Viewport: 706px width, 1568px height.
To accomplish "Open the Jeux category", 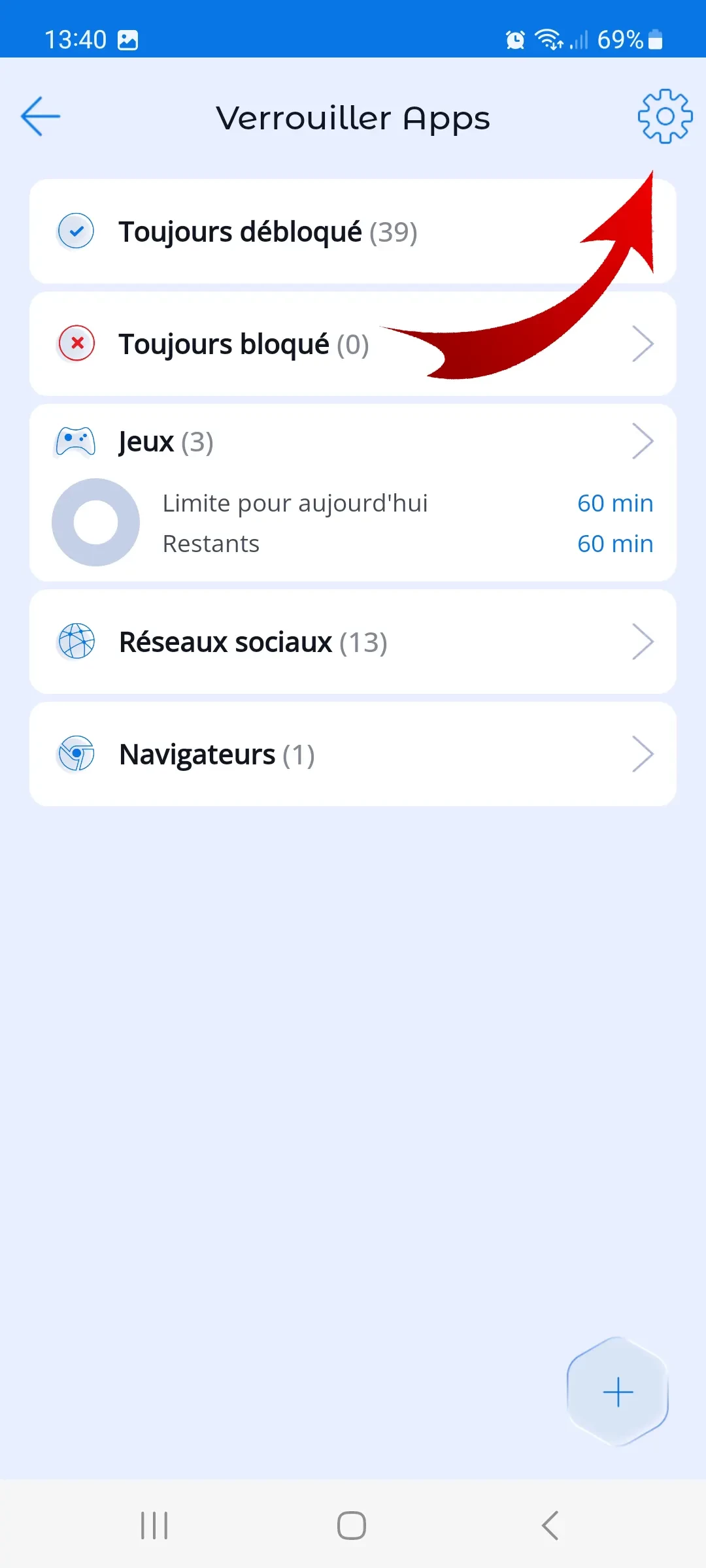I will 353,442.
